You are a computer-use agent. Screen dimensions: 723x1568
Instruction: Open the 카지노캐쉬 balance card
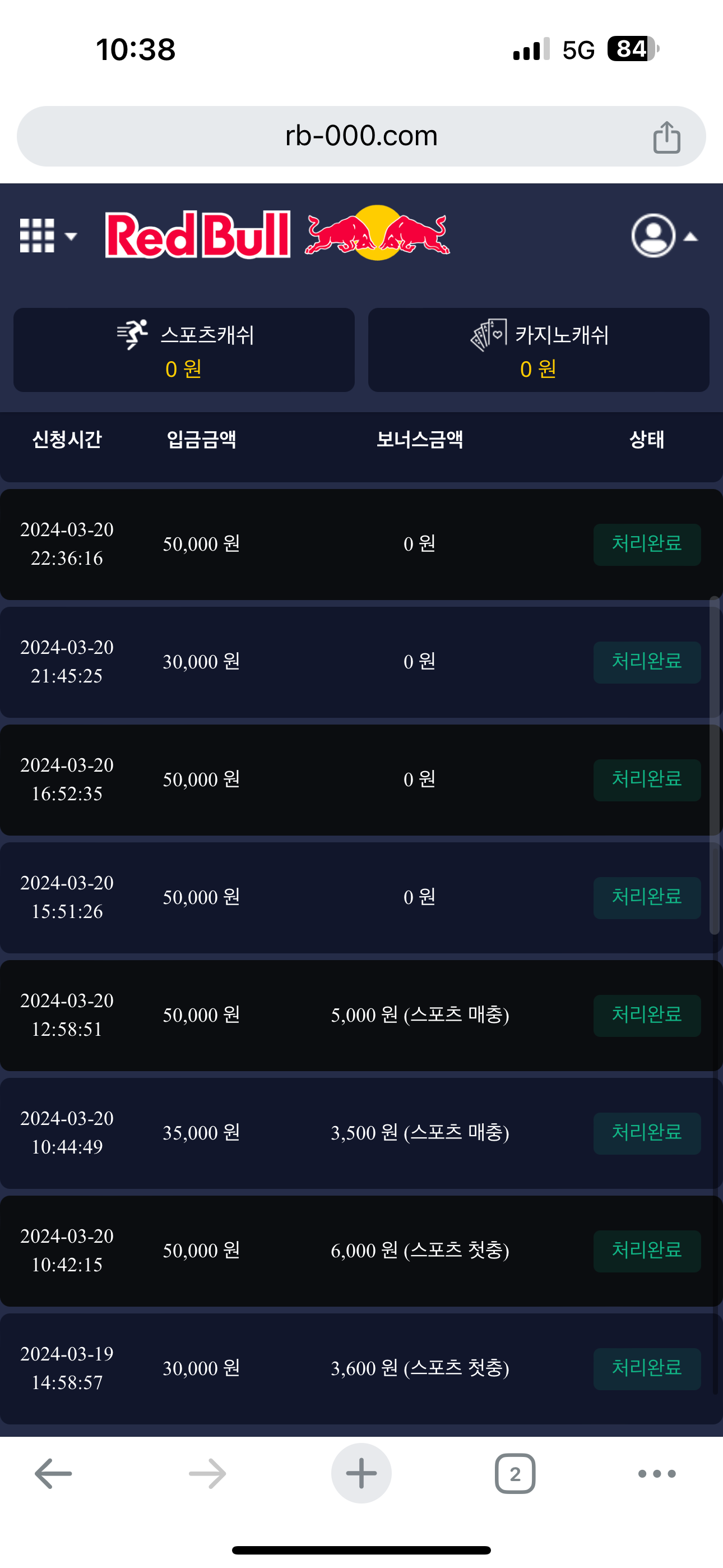click(x=538, y=350)
